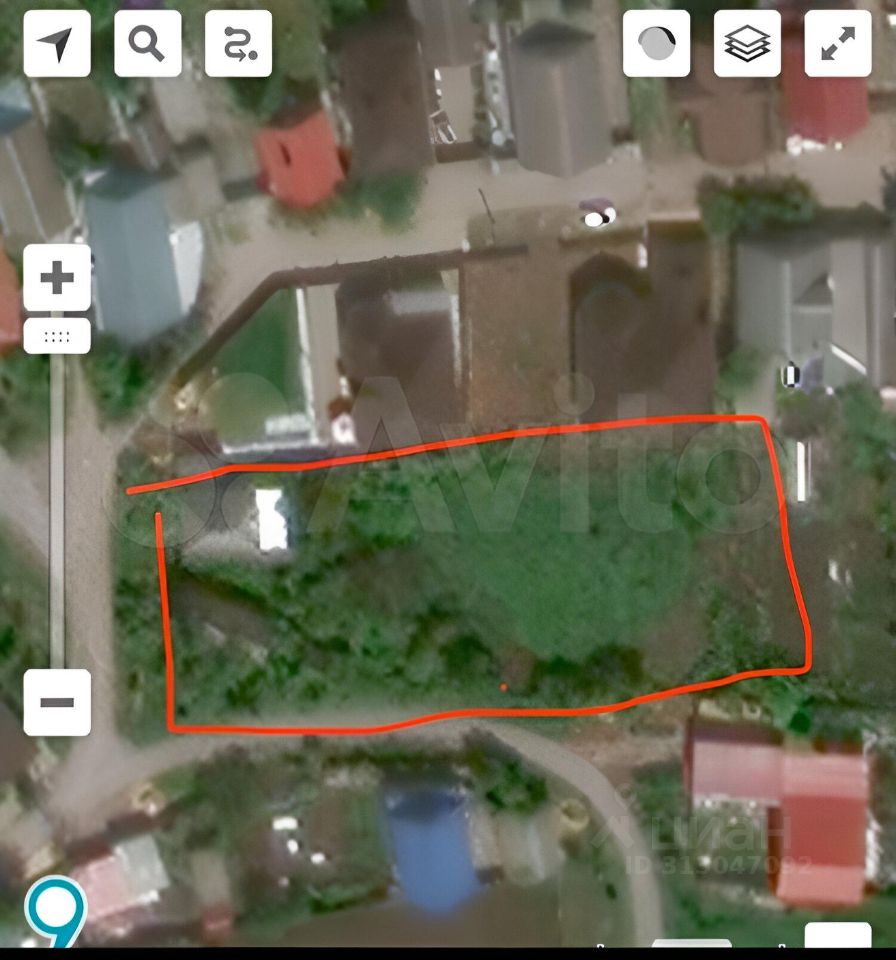Viewport: 896px width, 960px height.
Task: Center the map on my location
Action: point(57,44)
